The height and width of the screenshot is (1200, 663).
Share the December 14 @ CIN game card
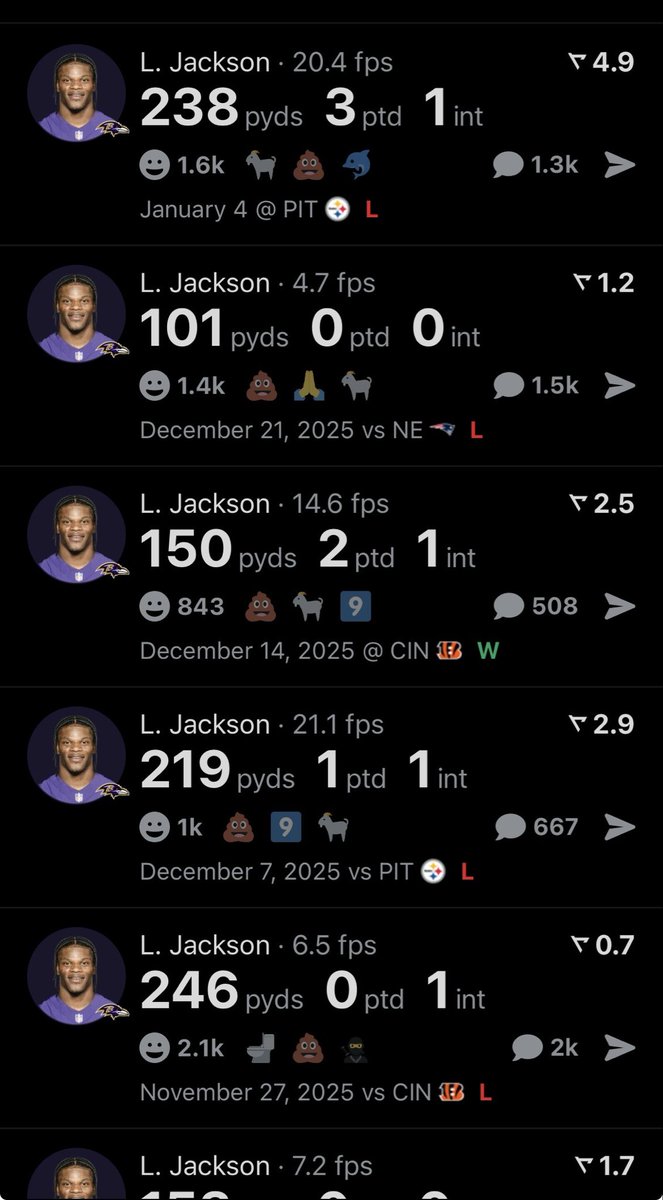click(620, 606)
